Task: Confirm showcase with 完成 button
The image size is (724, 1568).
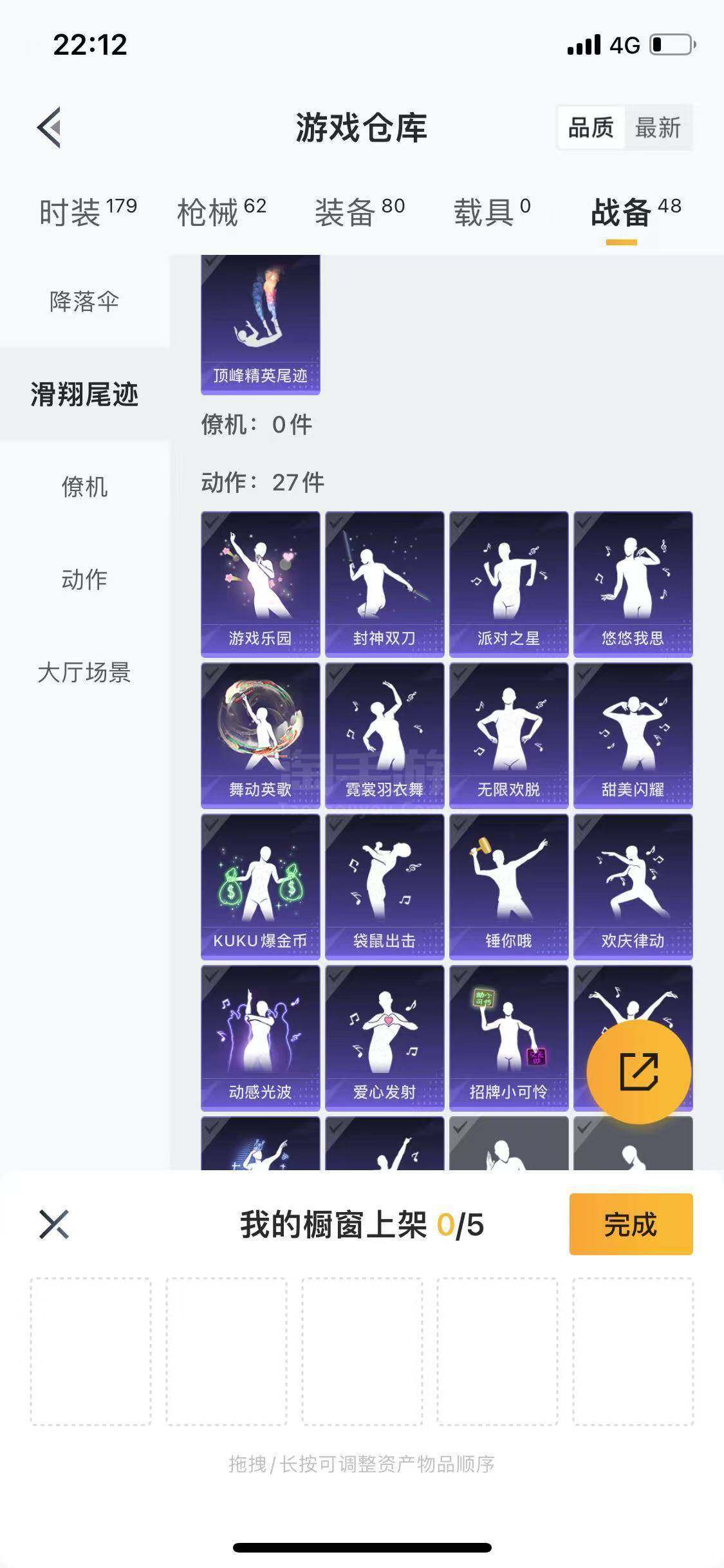Action: click(x=631, y=1224)
